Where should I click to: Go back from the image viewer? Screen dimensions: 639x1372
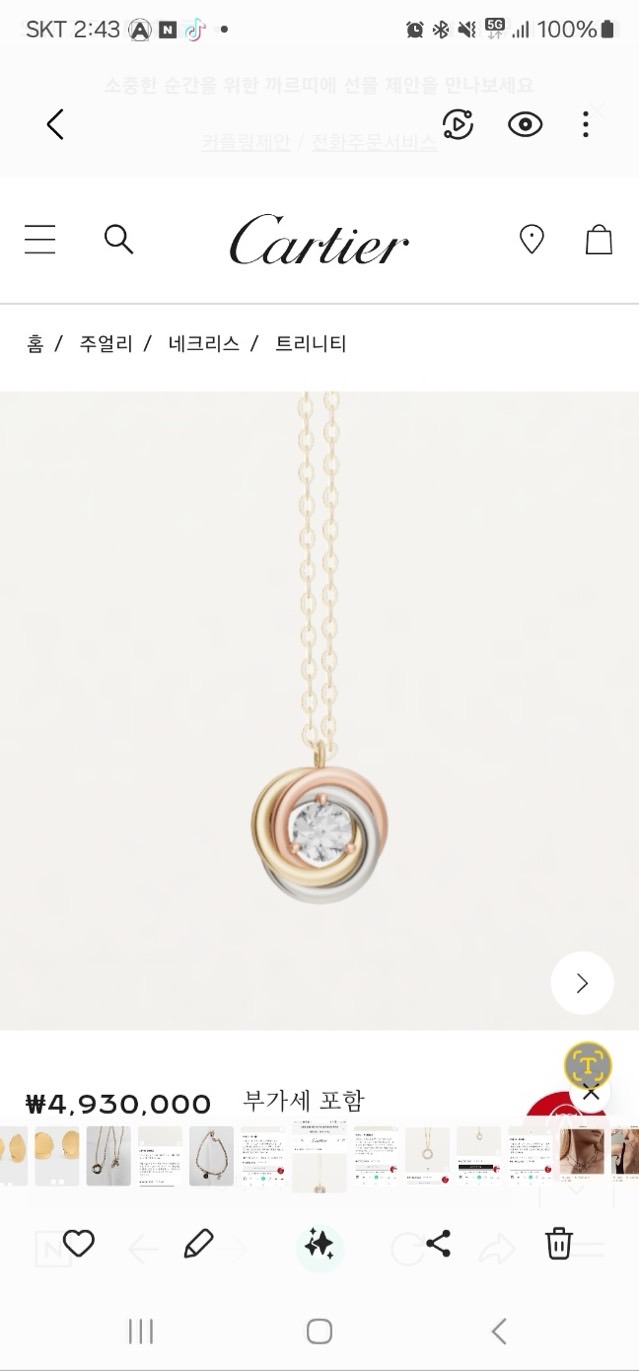click(55, 124)
